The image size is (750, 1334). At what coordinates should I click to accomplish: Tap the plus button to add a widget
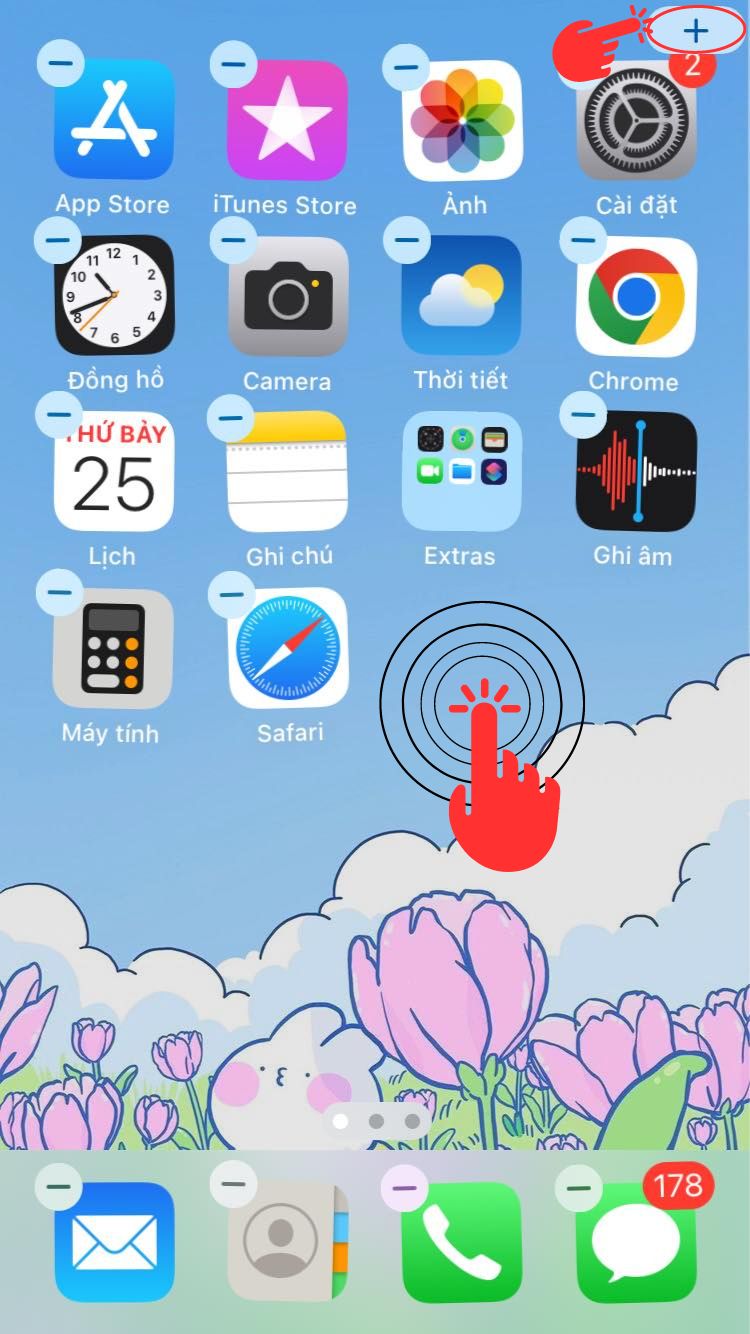tap(694, 30)
